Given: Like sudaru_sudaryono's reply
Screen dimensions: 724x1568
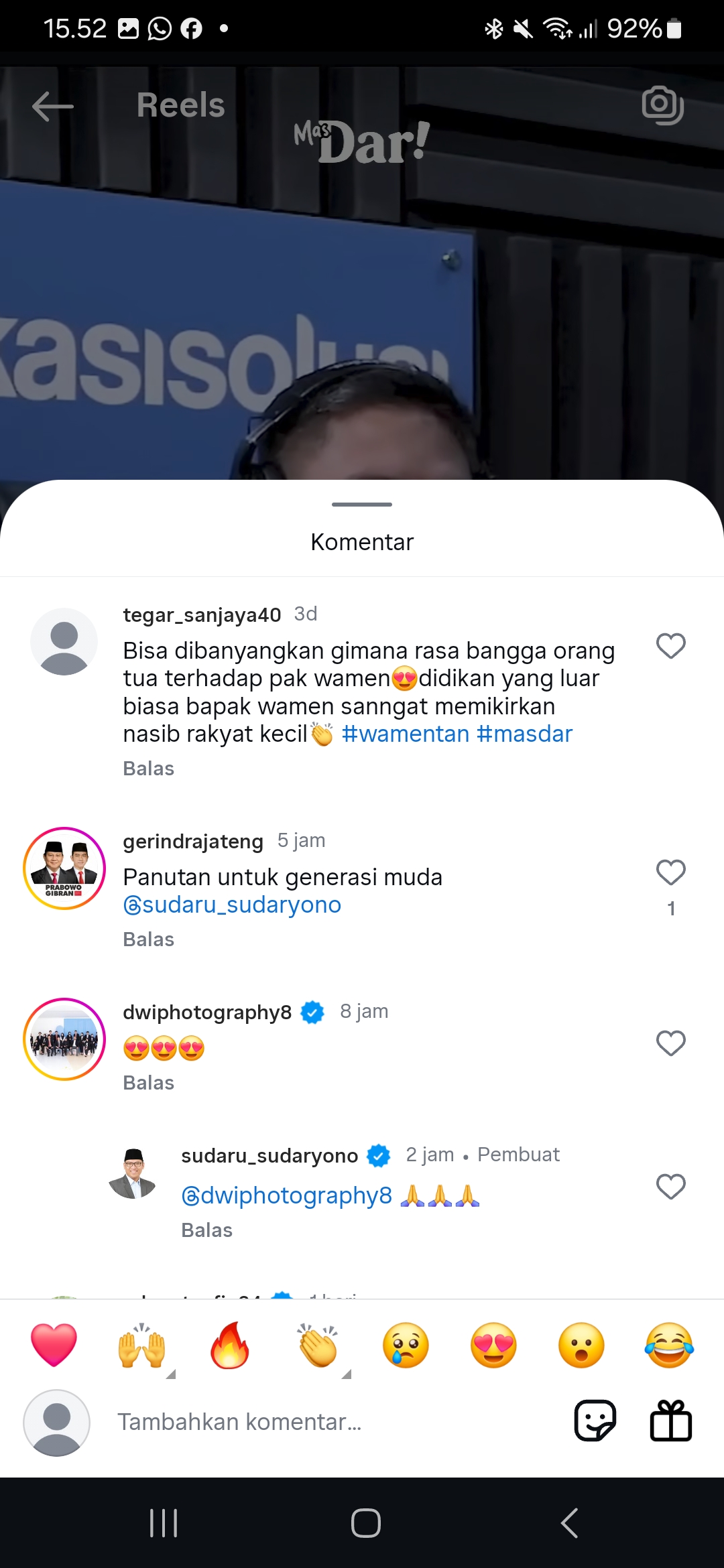Looking at the screenshot, I should [x=671, y=1187].
